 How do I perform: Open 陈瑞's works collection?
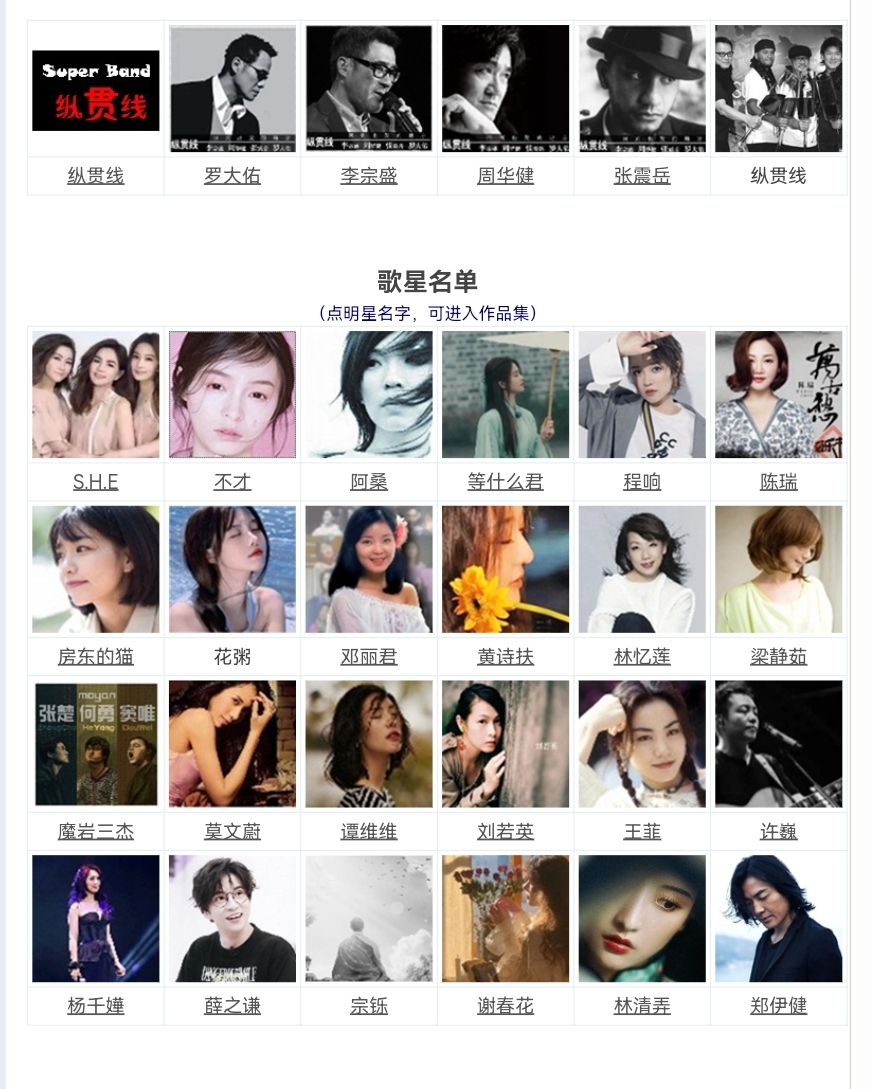point(778,482)
